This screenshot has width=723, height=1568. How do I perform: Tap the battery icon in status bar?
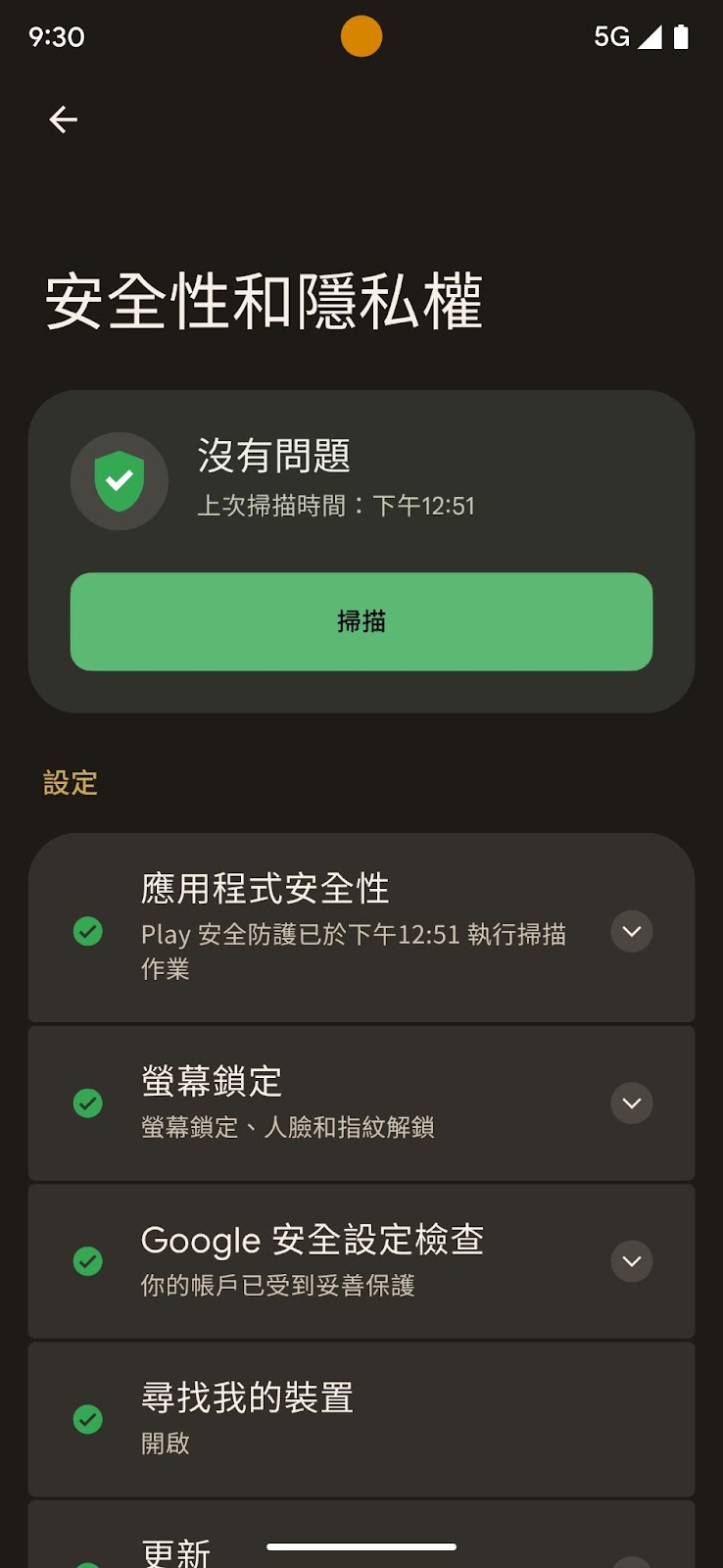pyautogui.click(x=683, y=36)
